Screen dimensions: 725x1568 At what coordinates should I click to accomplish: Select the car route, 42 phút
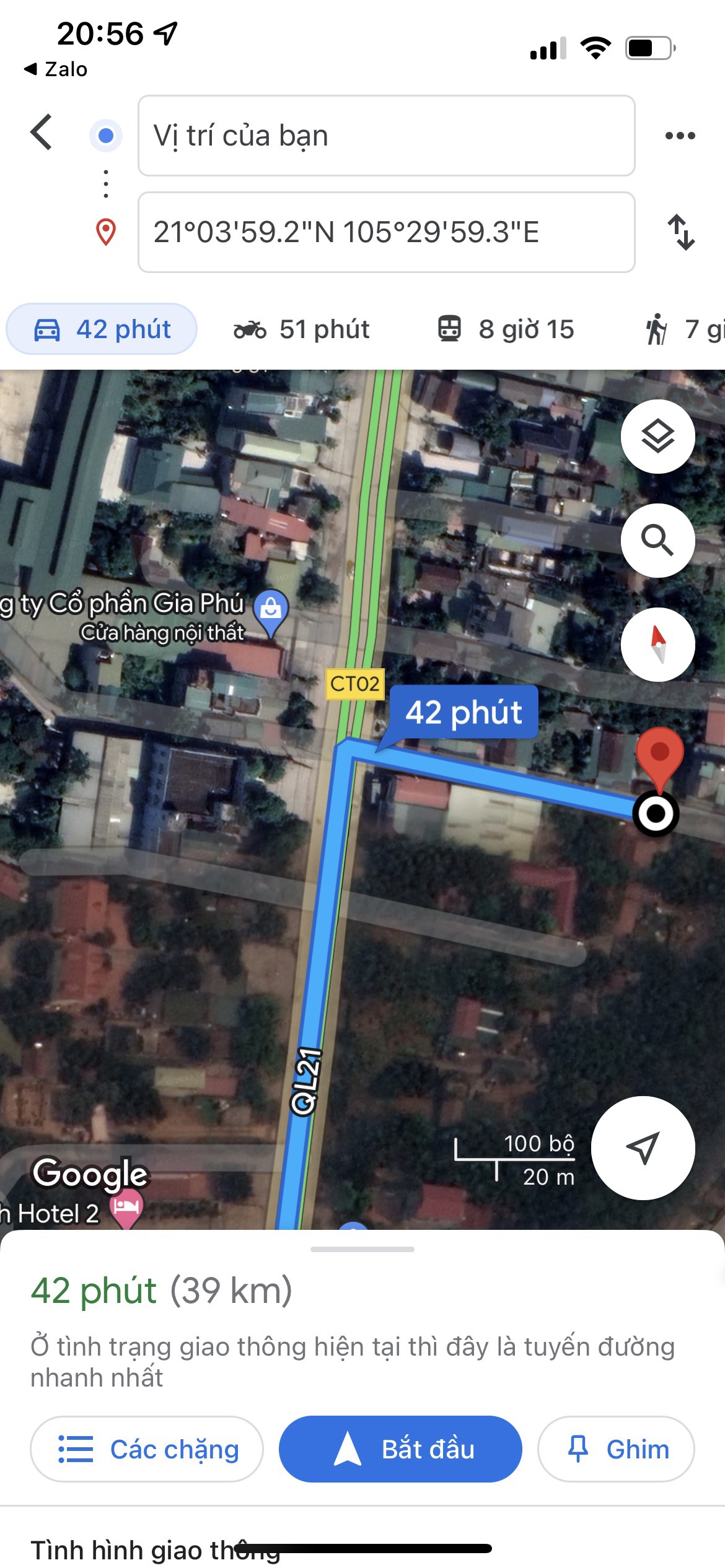pyautogui.click(x=102, y=329)
